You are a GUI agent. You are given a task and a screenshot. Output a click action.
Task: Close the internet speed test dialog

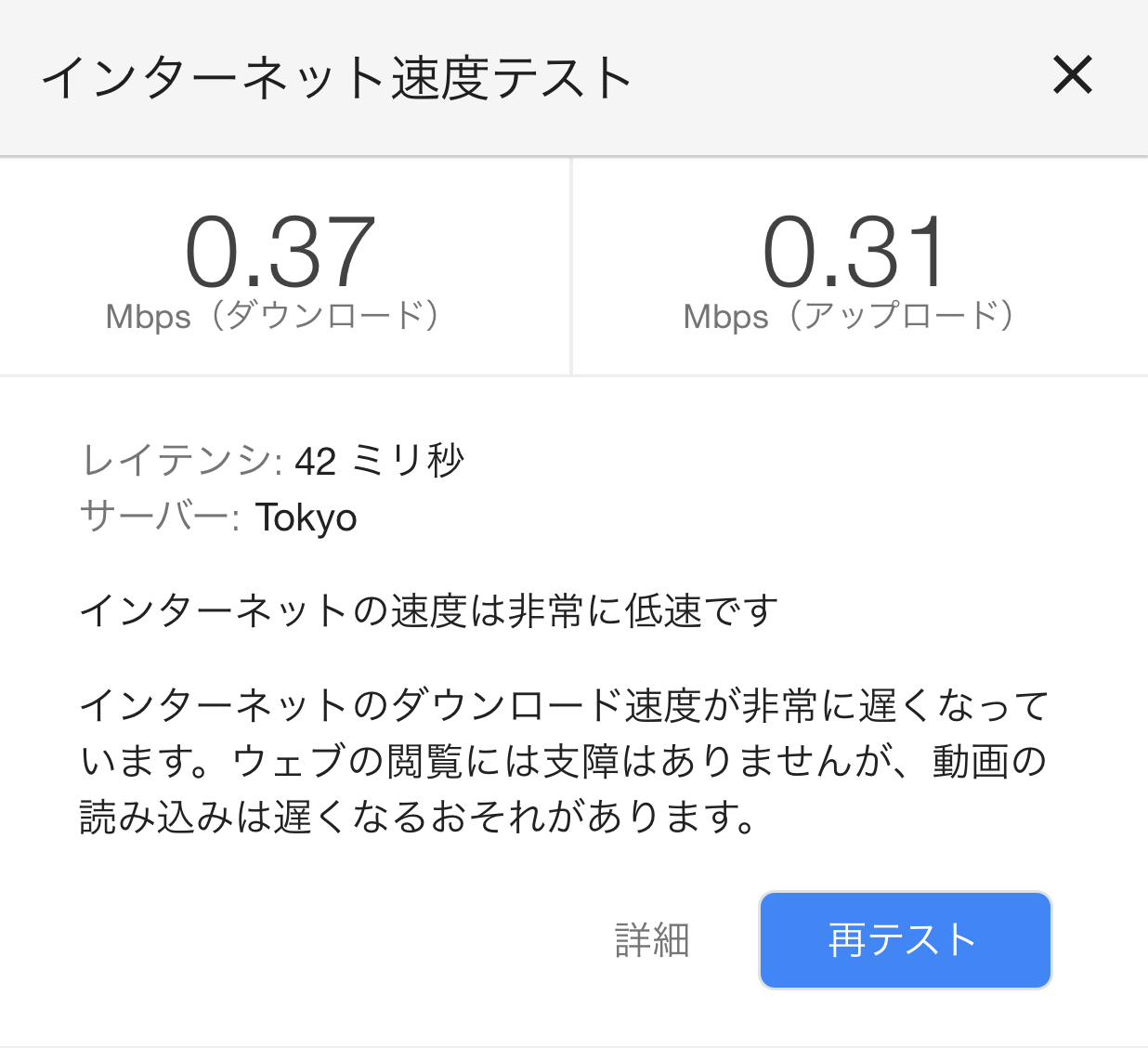pos(1073,75)
